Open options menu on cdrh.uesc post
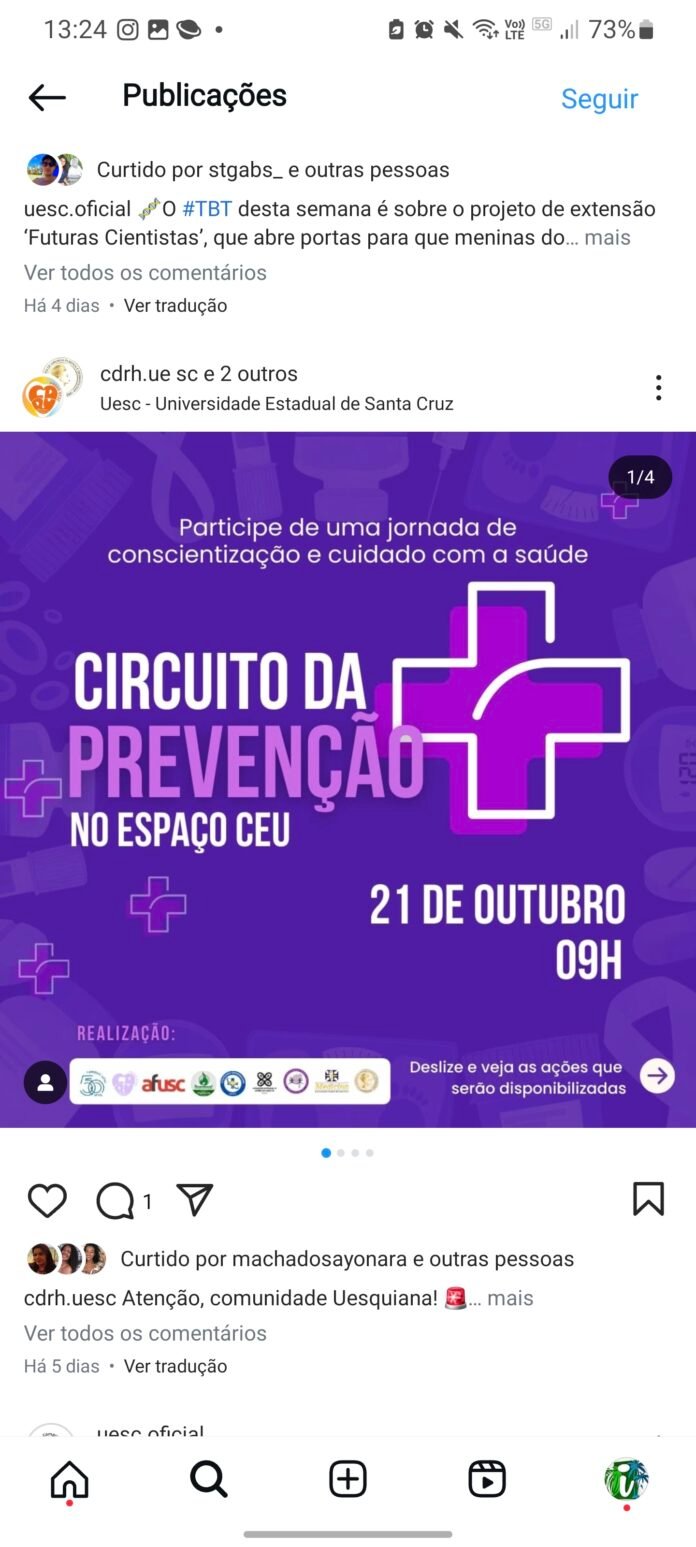The width and height of the screenshot is (696, 1547). point(658,388)
